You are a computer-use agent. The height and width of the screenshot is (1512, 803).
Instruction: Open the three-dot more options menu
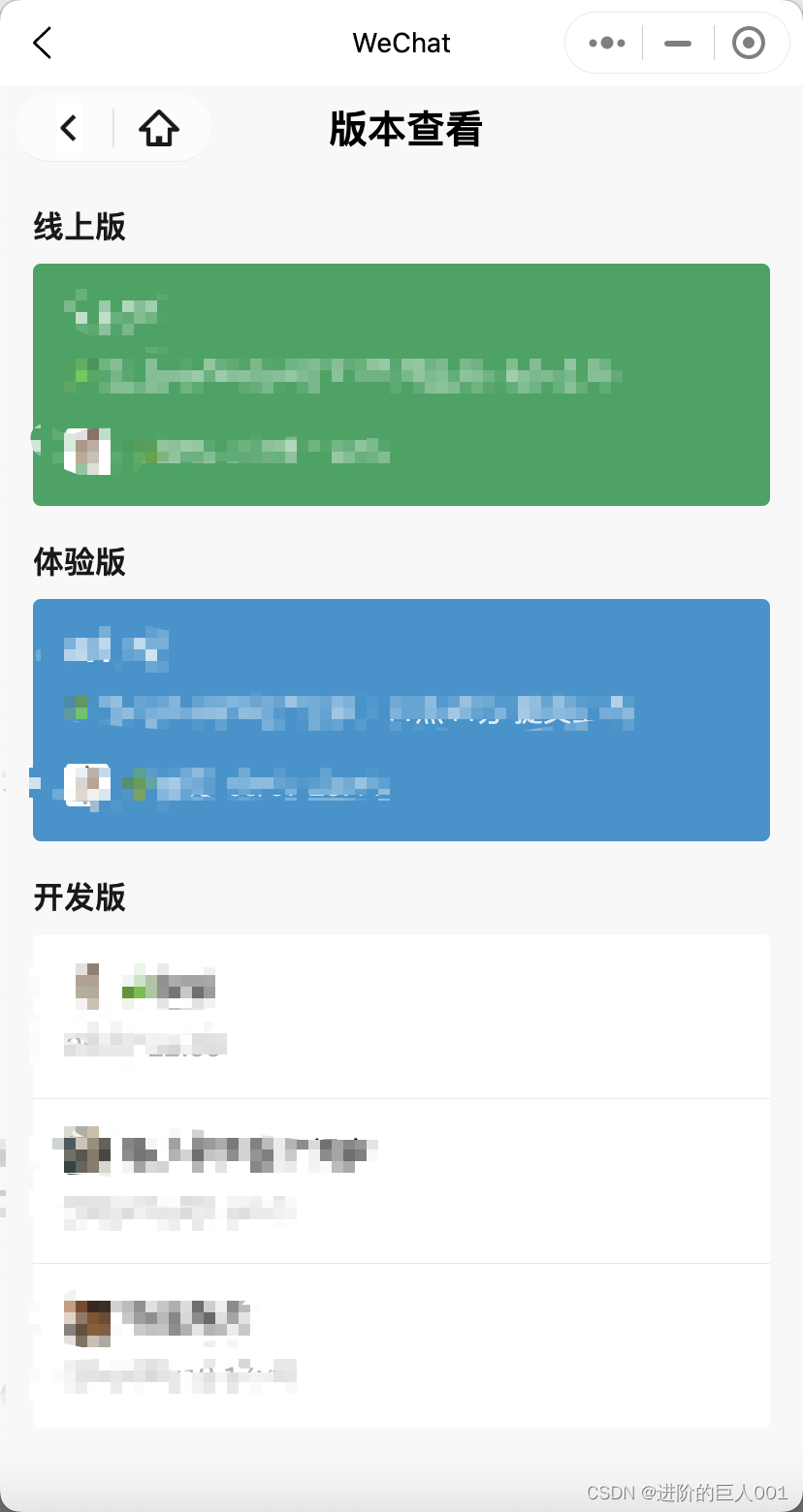click(x=607, y=43)
